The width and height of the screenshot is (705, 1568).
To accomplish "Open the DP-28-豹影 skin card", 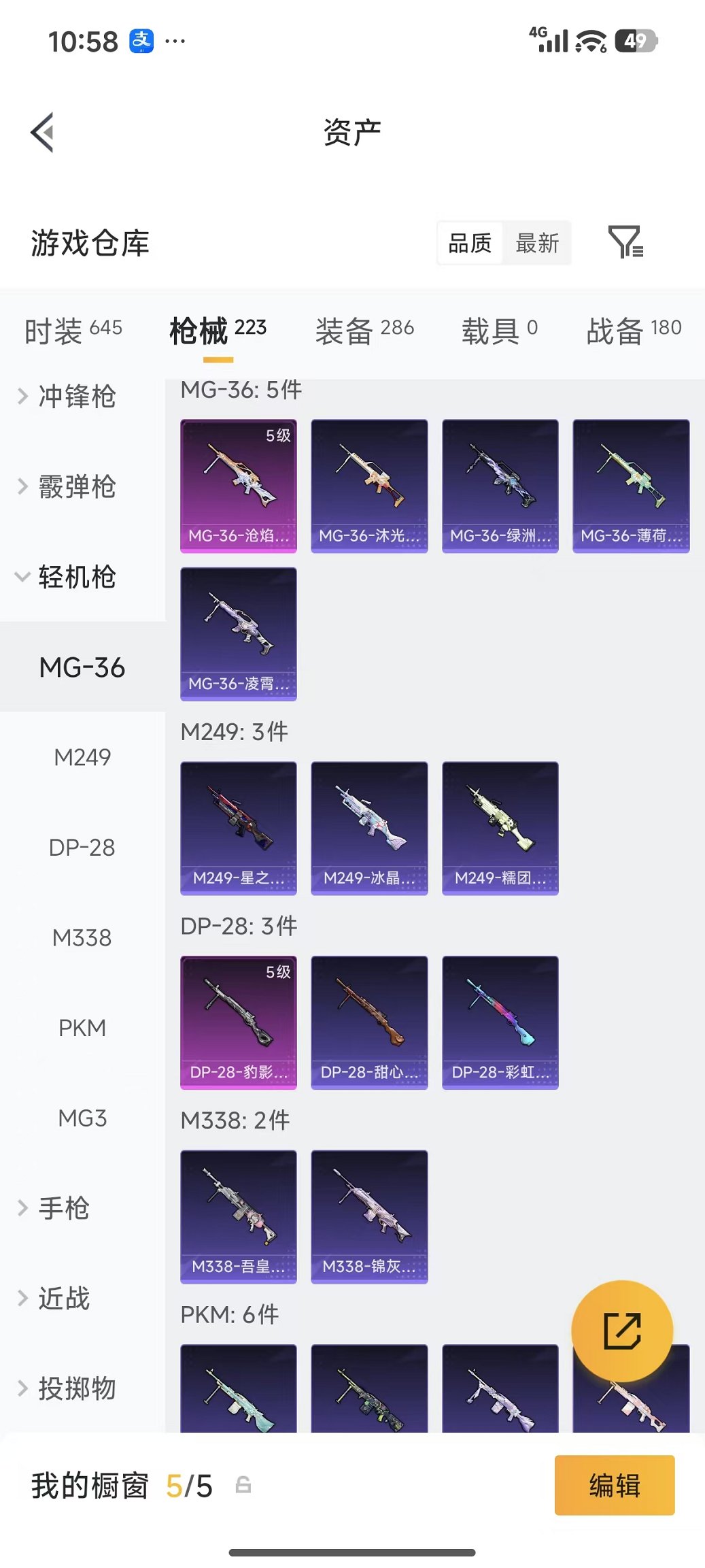I will (239, 1022).
